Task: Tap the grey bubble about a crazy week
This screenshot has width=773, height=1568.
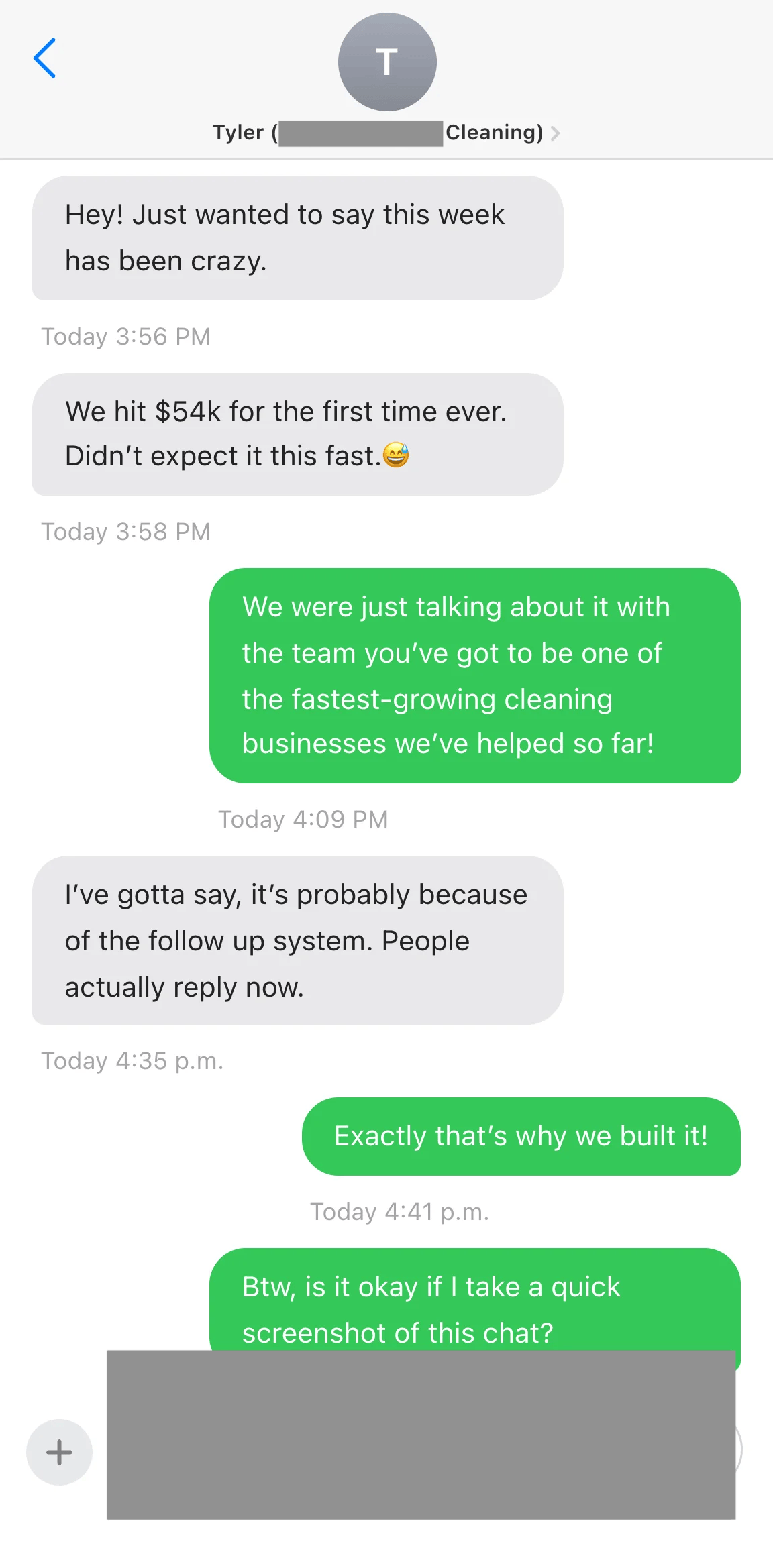Action: [x=297, y=237]
